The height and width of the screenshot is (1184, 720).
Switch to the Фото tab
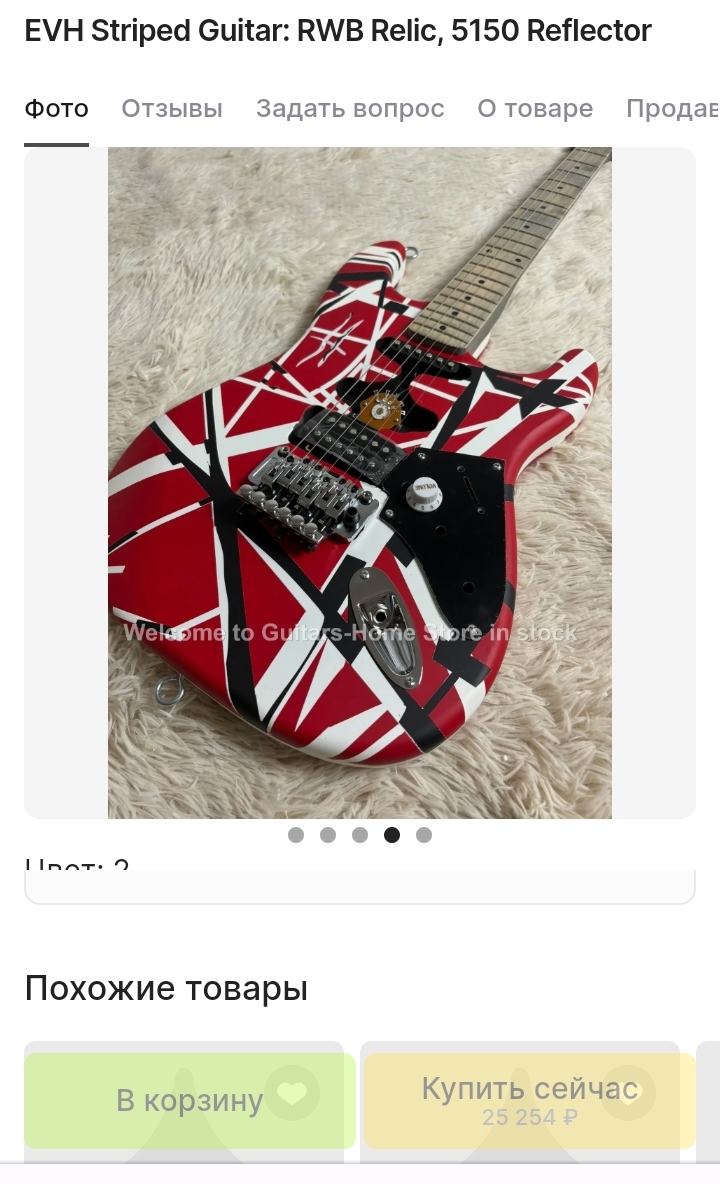click(56, 109)
